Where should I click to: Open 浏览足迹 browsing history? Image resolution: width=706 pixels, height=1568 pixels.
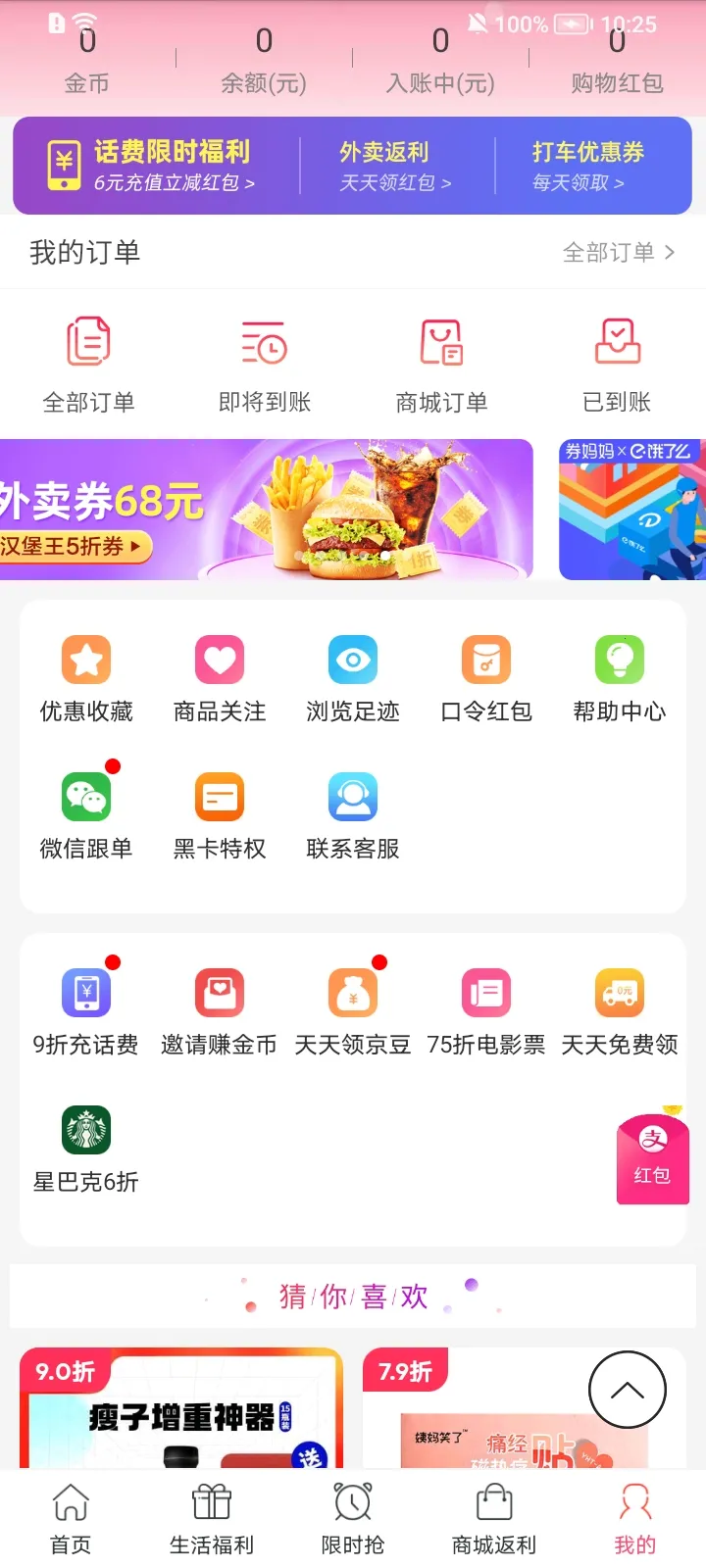353,674
